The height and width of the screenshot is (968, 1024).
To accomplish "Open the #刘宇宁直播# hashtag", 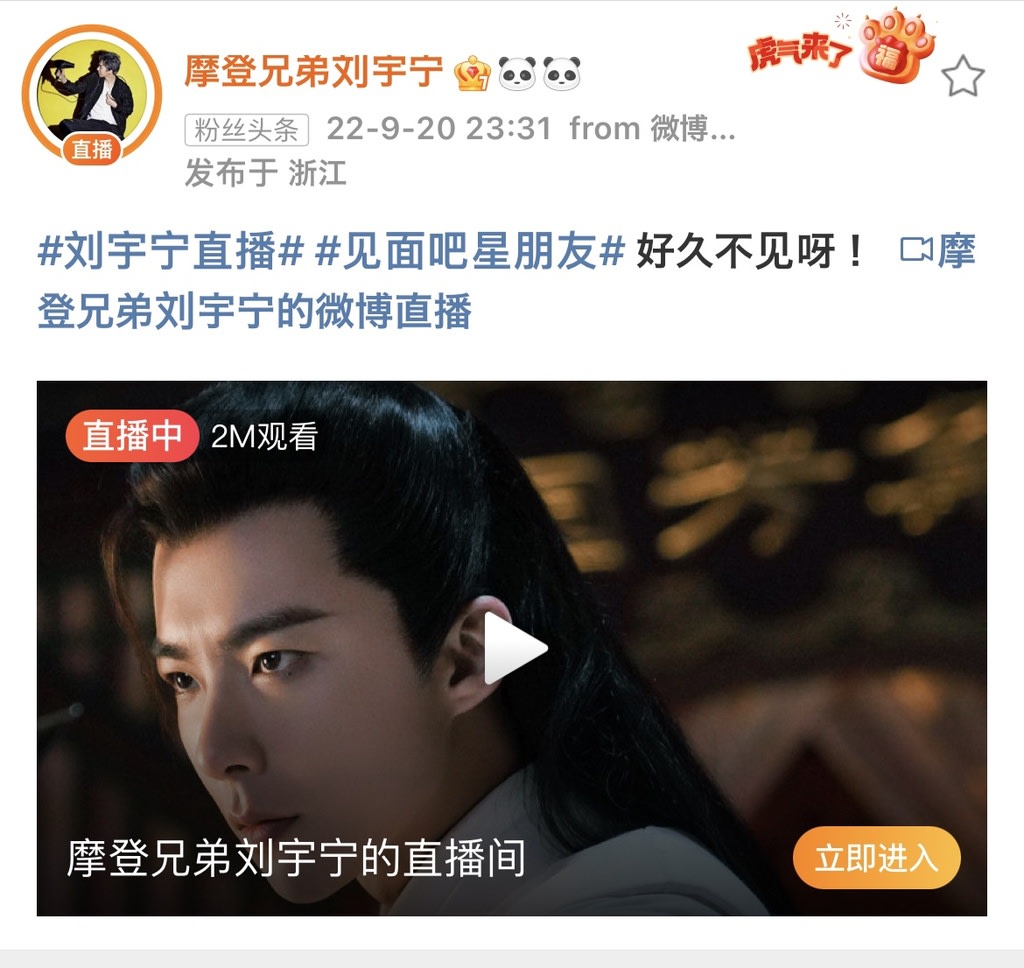I will [170, 253].
